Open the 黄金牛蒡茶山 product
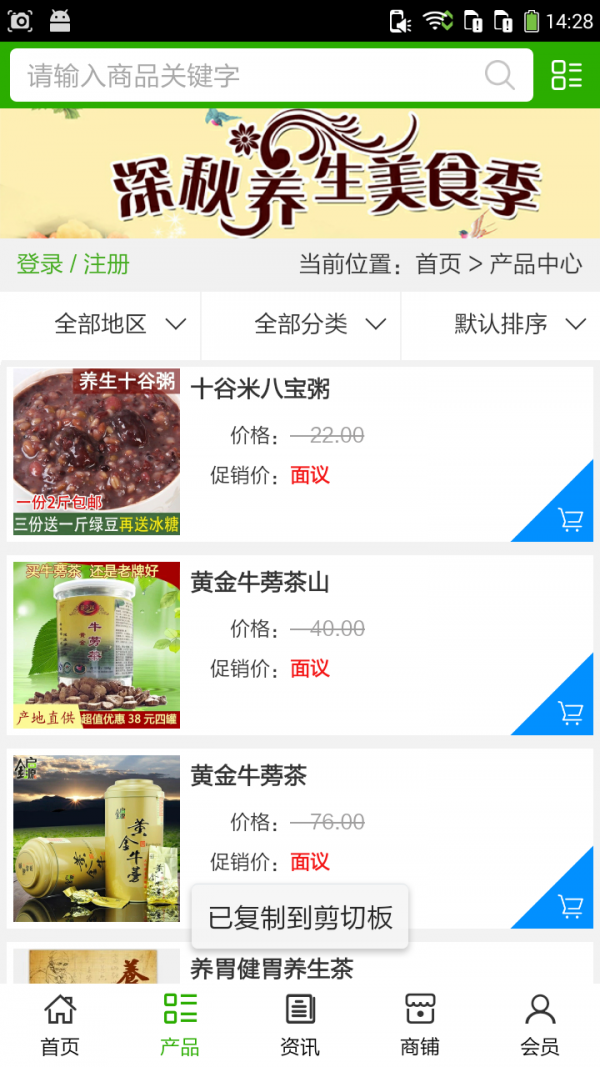 pos(260,583)
